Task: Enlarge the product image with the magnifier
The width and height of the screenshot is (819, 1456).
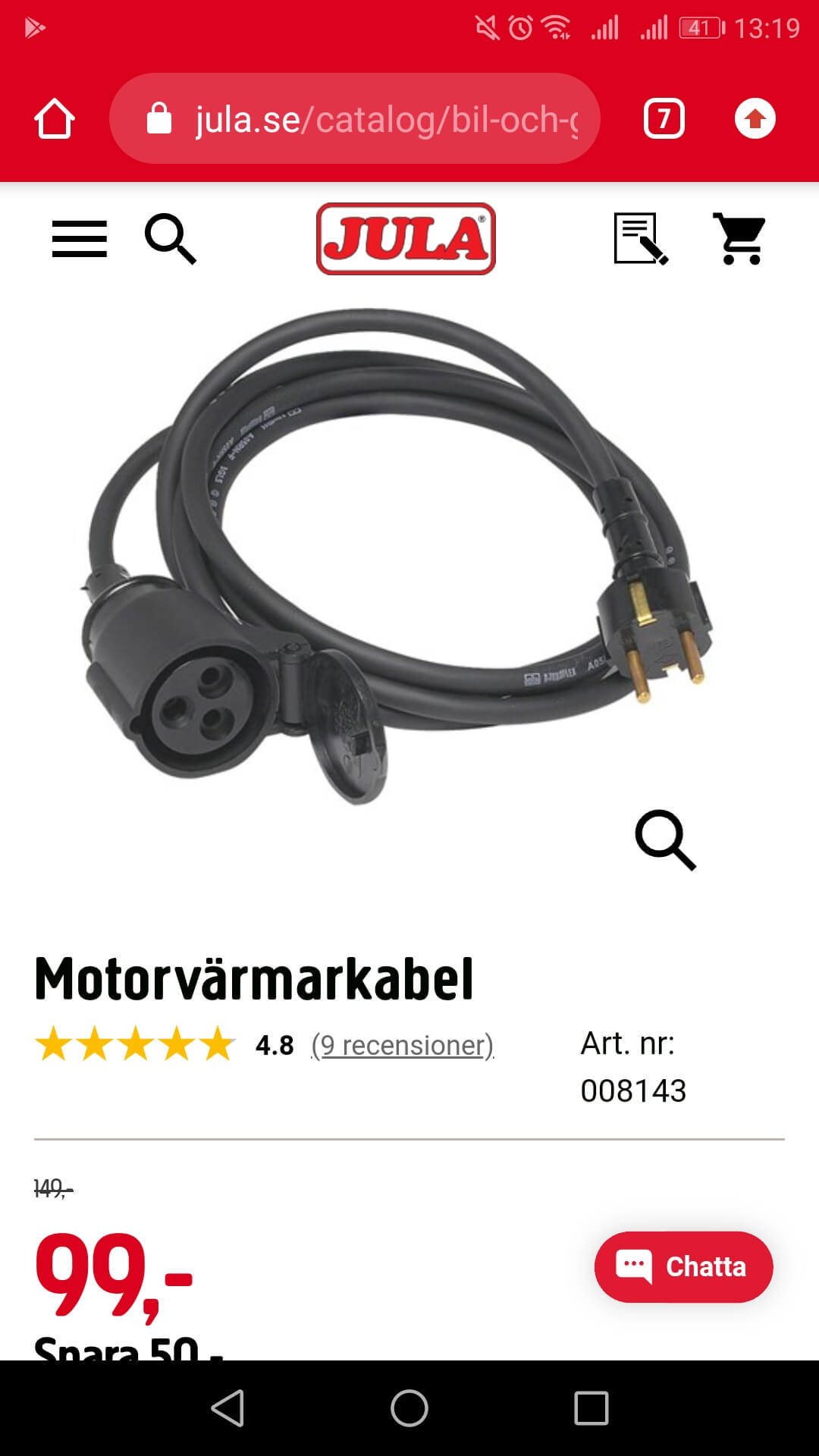Action: click(x=665, y=840)
